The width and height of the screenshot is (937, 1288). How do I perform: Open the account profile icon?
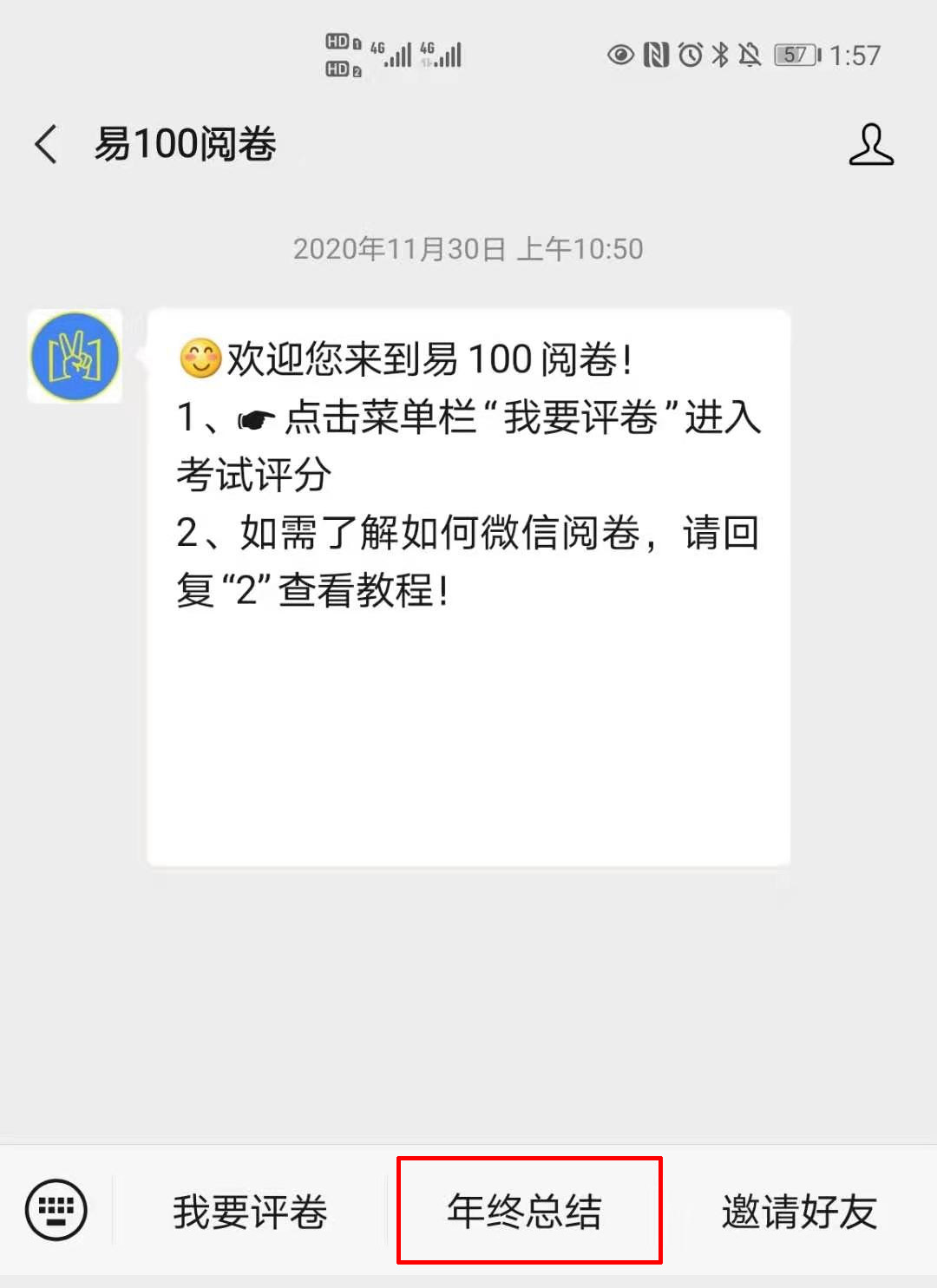[870, 144]
